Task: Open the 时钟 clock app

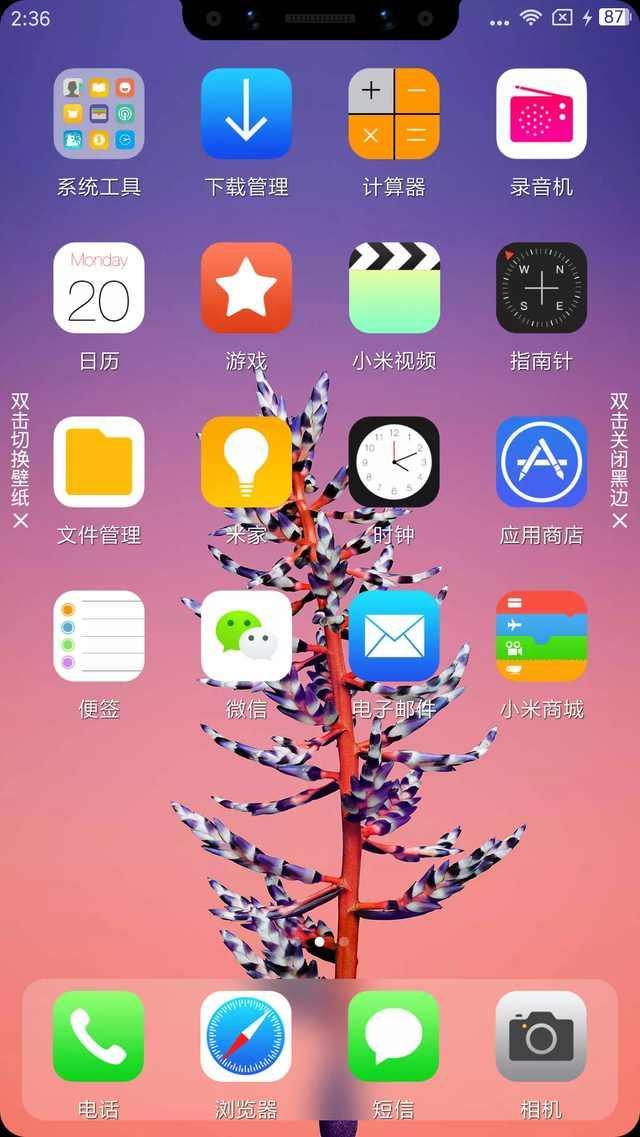Action: click(x=394, y=462)
